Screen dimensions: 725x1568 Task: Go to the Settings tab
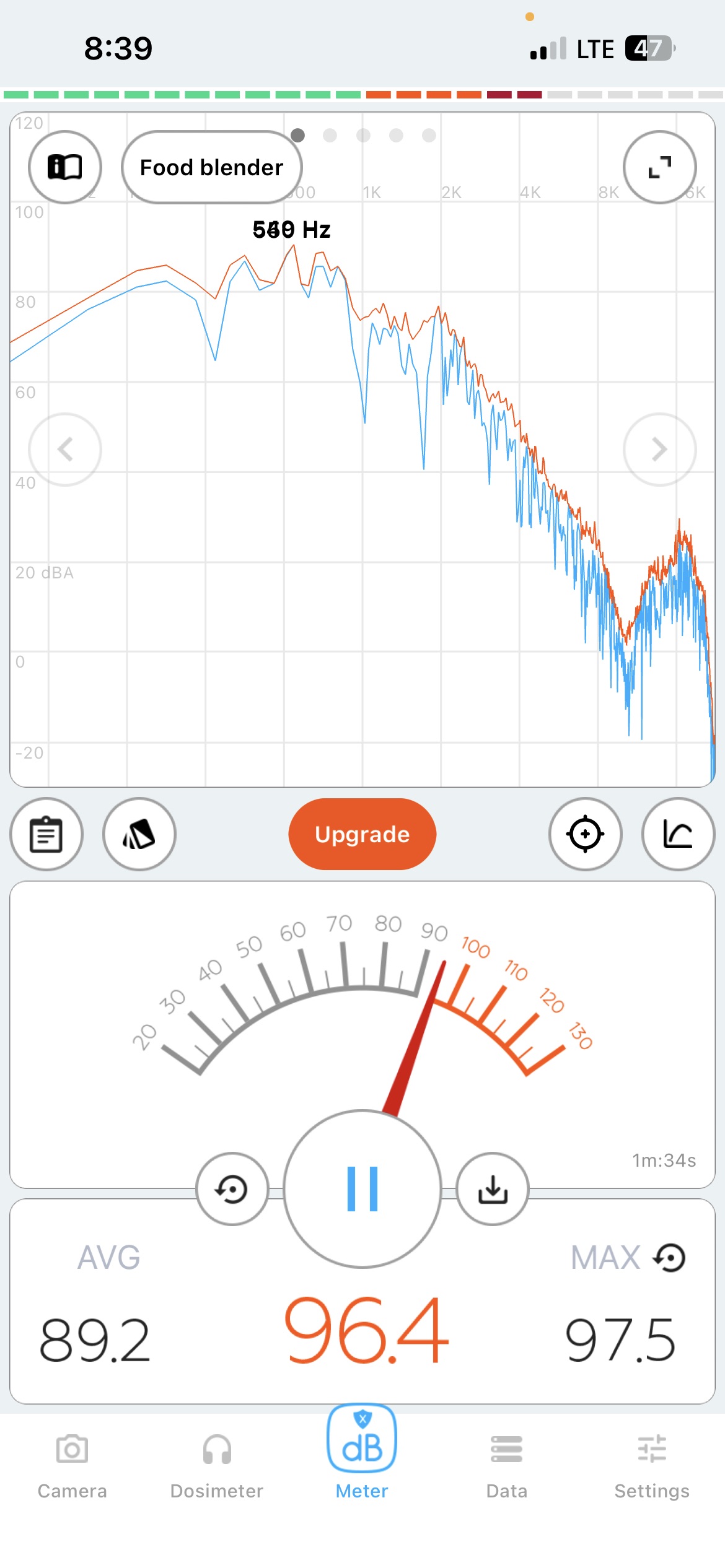pos(652,1464)
